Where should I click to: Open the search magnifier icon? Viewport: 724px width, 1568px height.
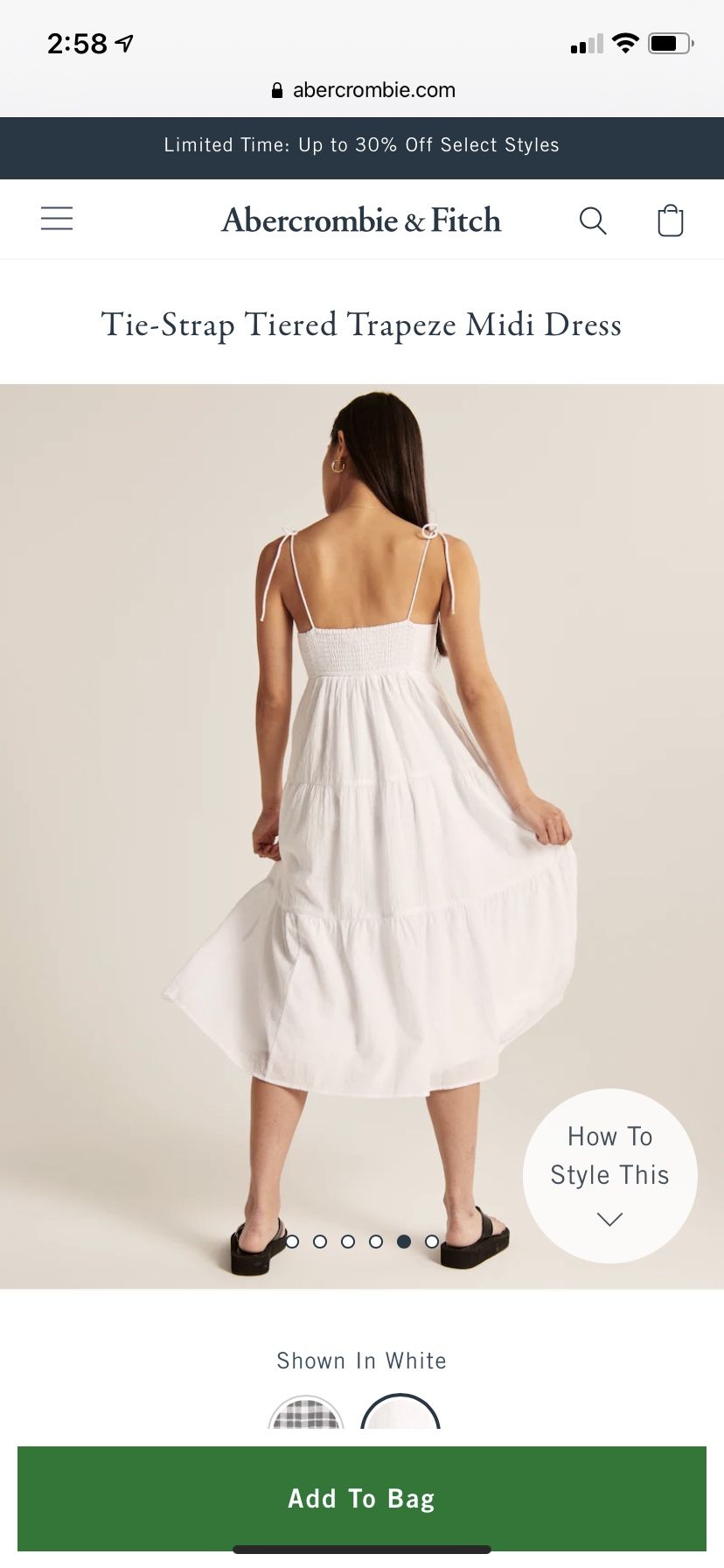click(593, 220)
